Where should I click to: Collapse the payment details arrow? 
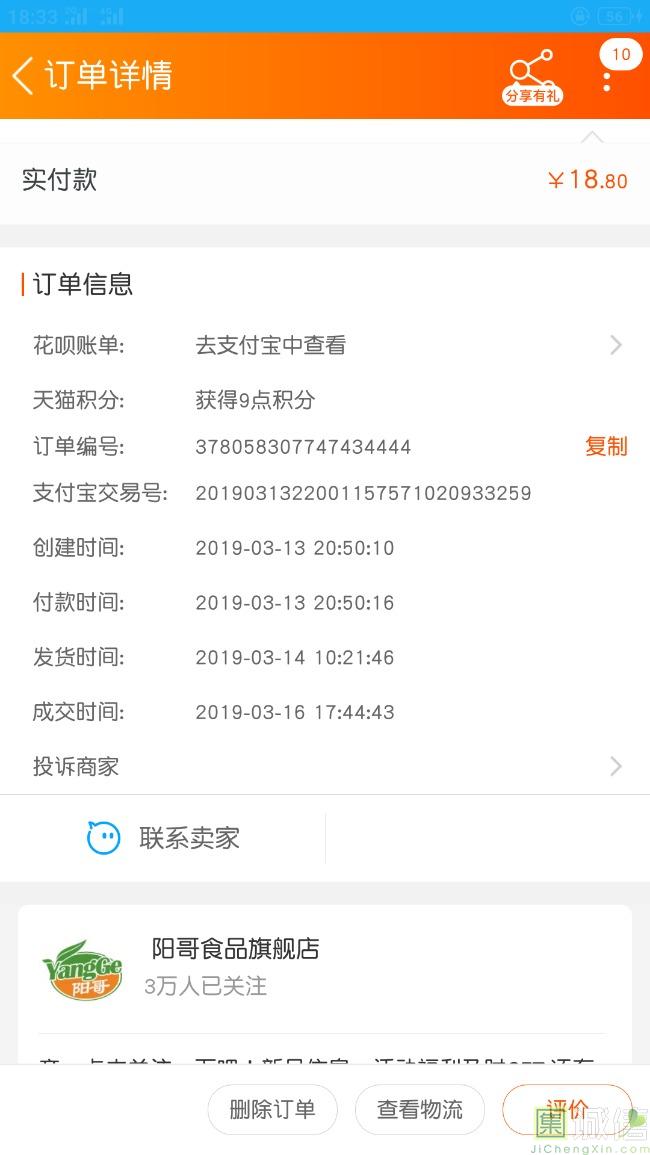(x=592, y=136)
